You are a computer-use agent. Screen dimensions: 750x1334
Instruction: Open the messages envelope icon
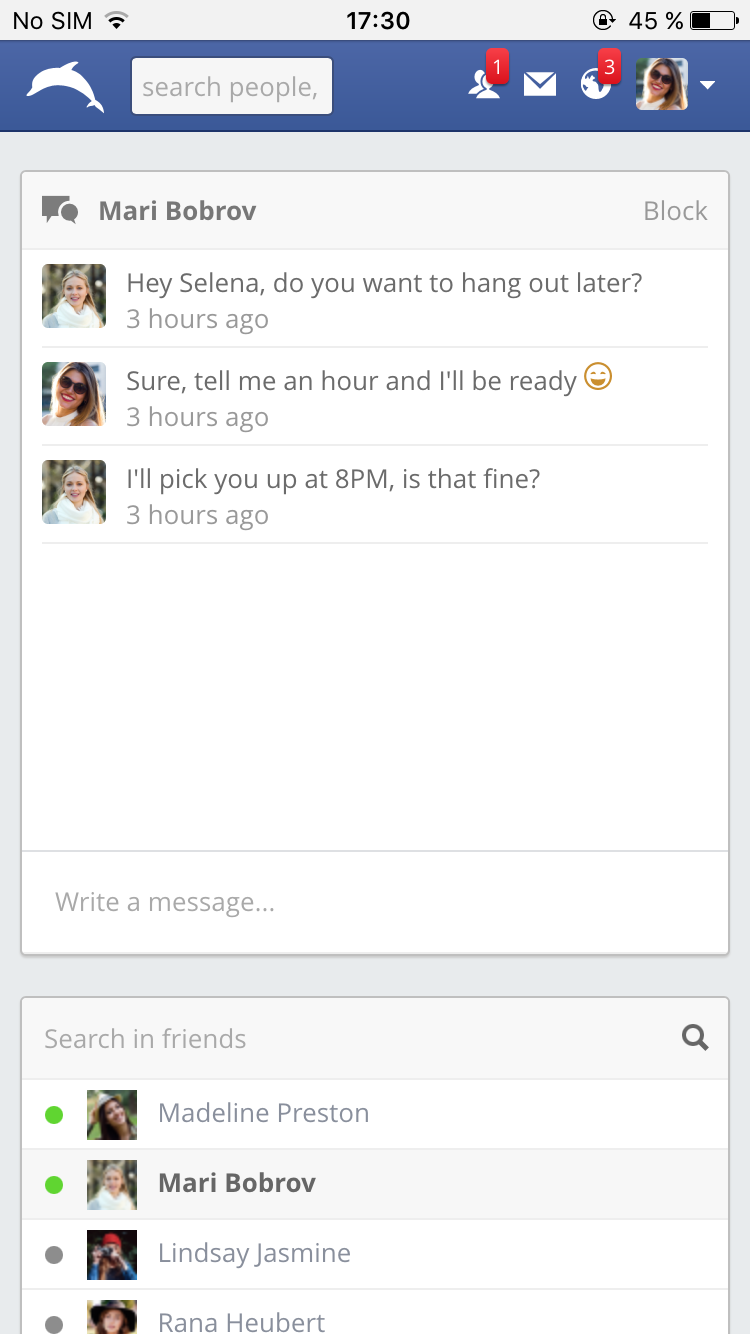click(540, 85)
